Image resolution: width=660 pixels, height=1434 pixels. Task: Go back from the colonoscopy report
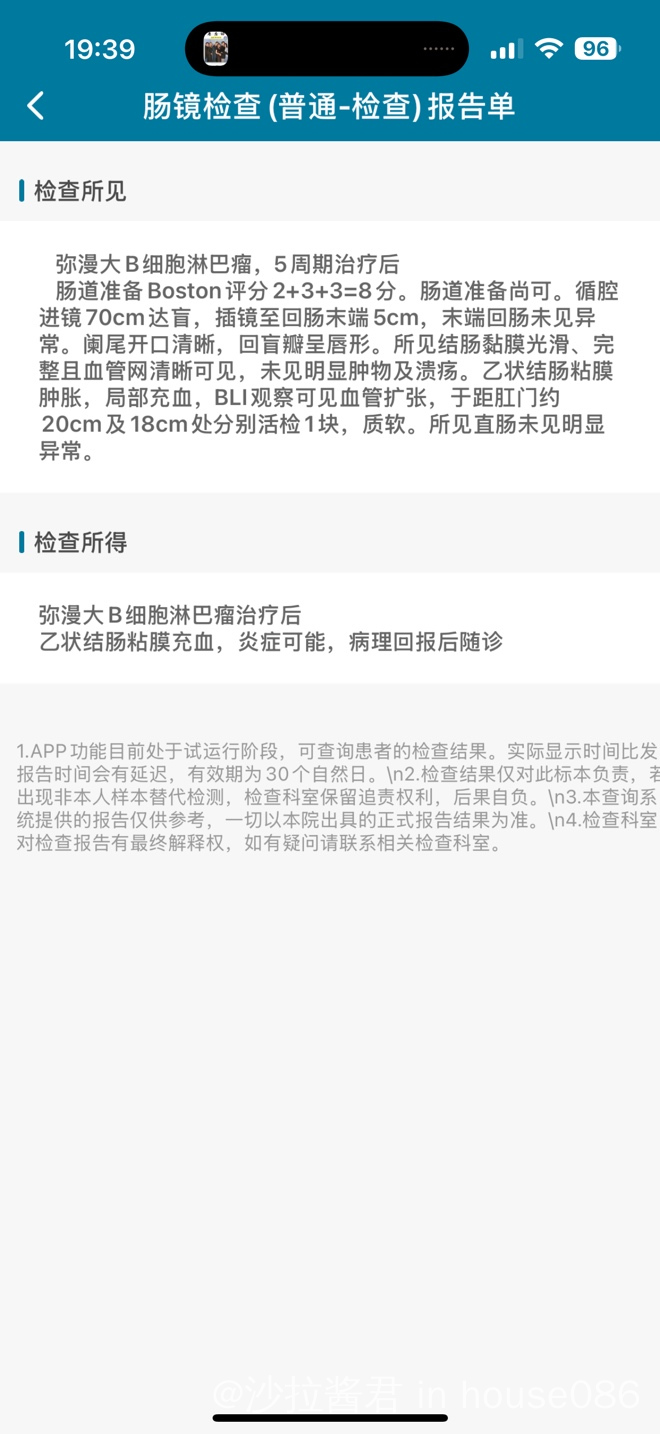coord(36,106)
